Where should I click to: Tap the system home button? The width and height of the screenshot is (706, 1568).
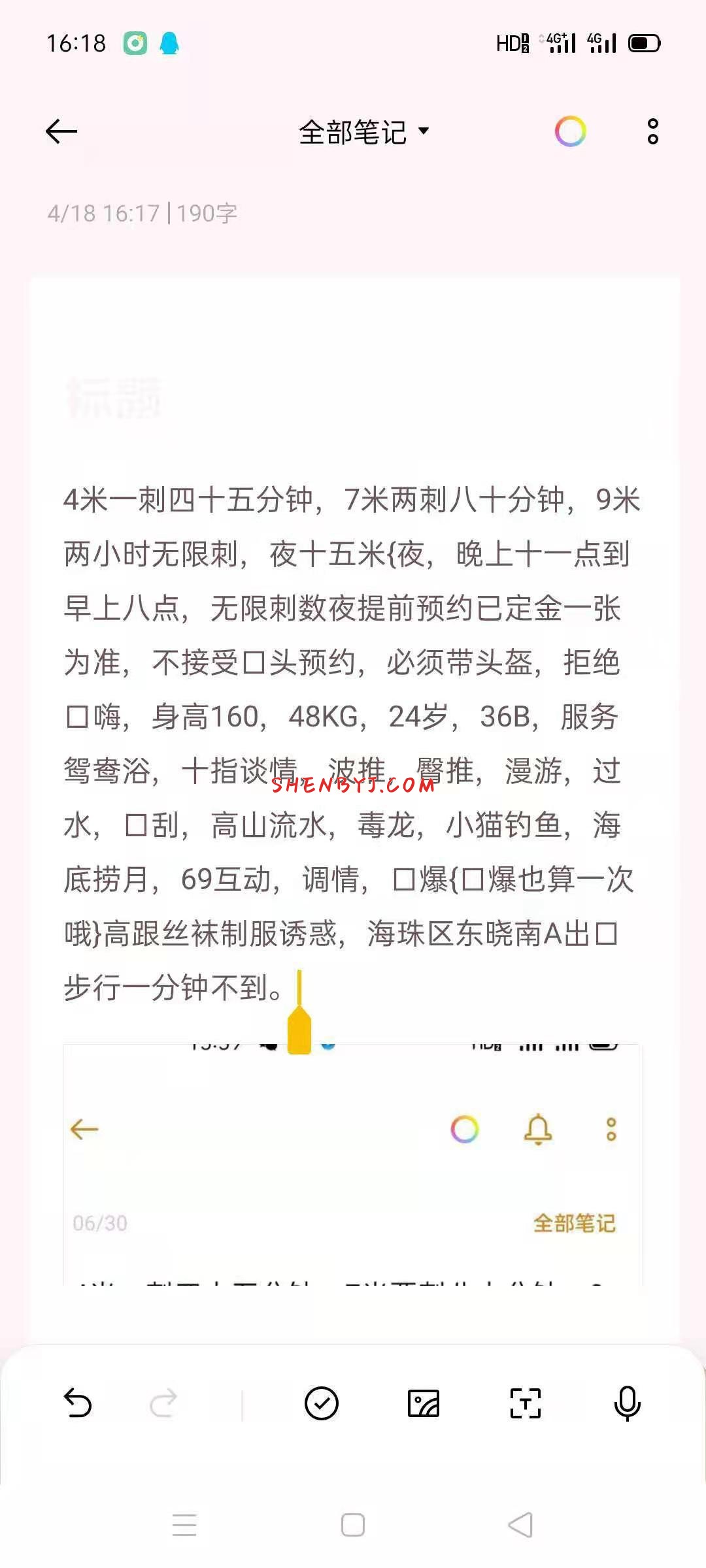(353, 1526)
